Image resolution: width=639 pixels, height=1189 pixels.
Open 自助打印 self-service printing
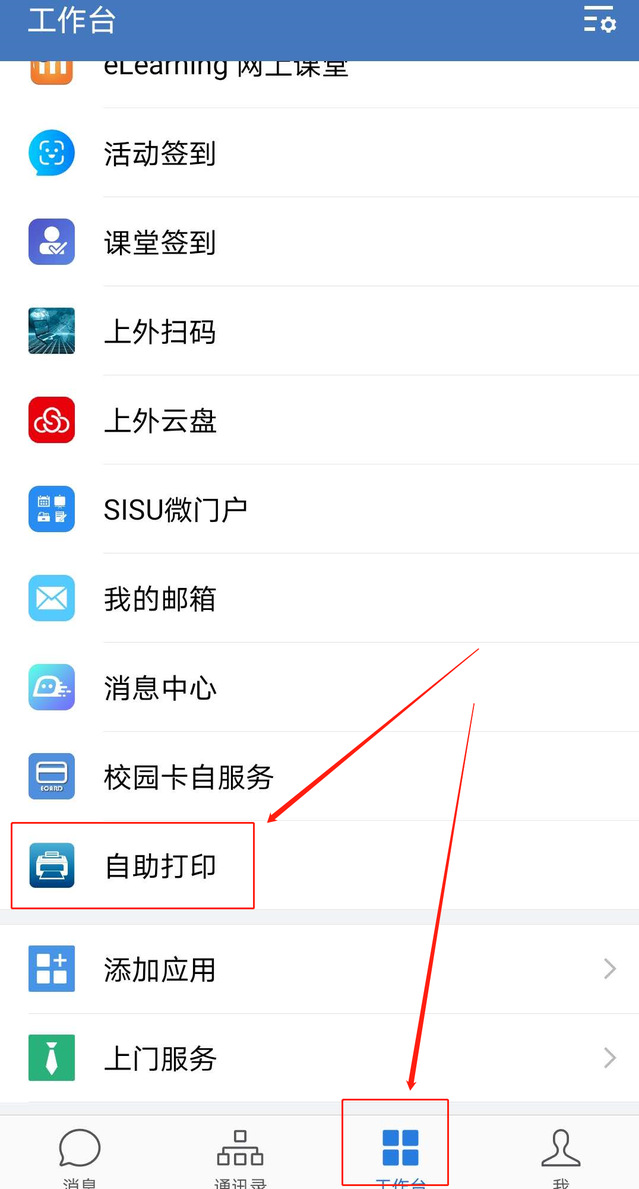click(160, 865)
